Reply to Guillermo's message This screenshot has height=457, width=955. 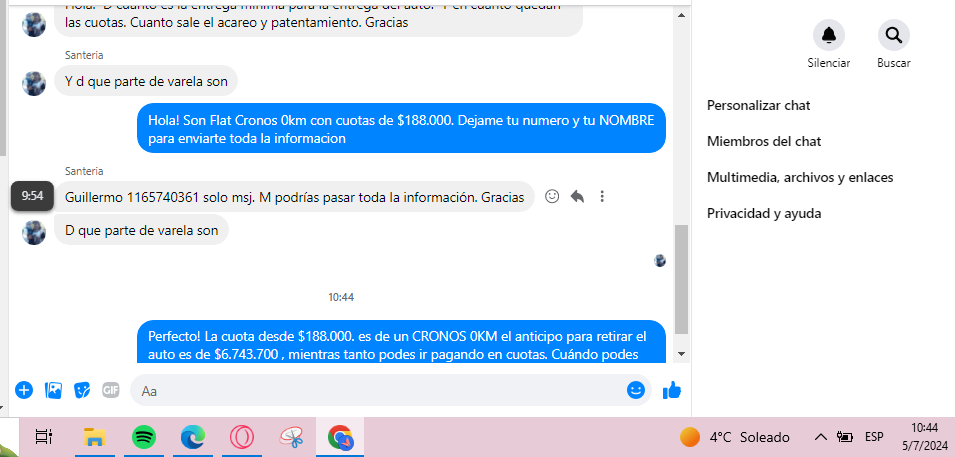(577, 197)
